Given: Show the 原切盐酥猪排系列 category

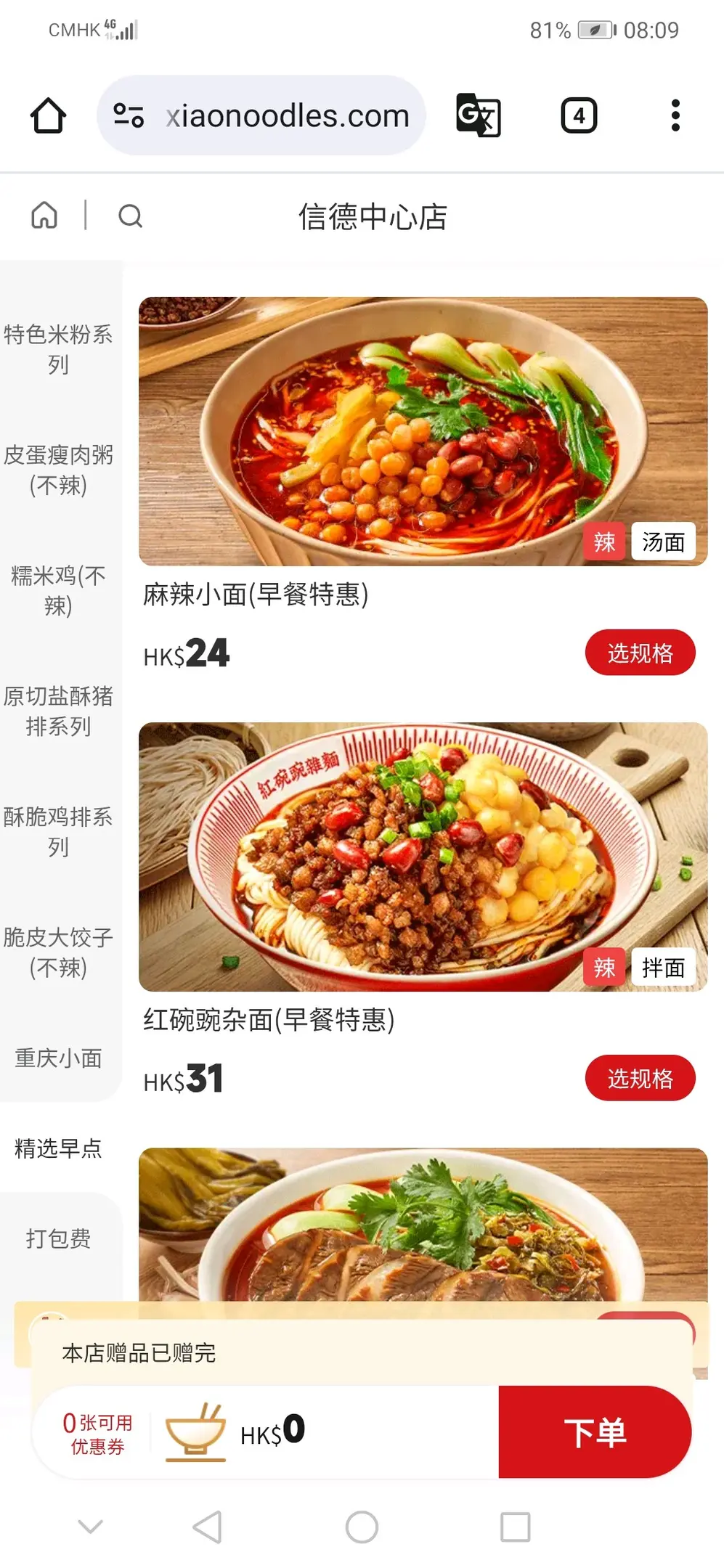Looking at the screenshot, I should coord(58,711).
